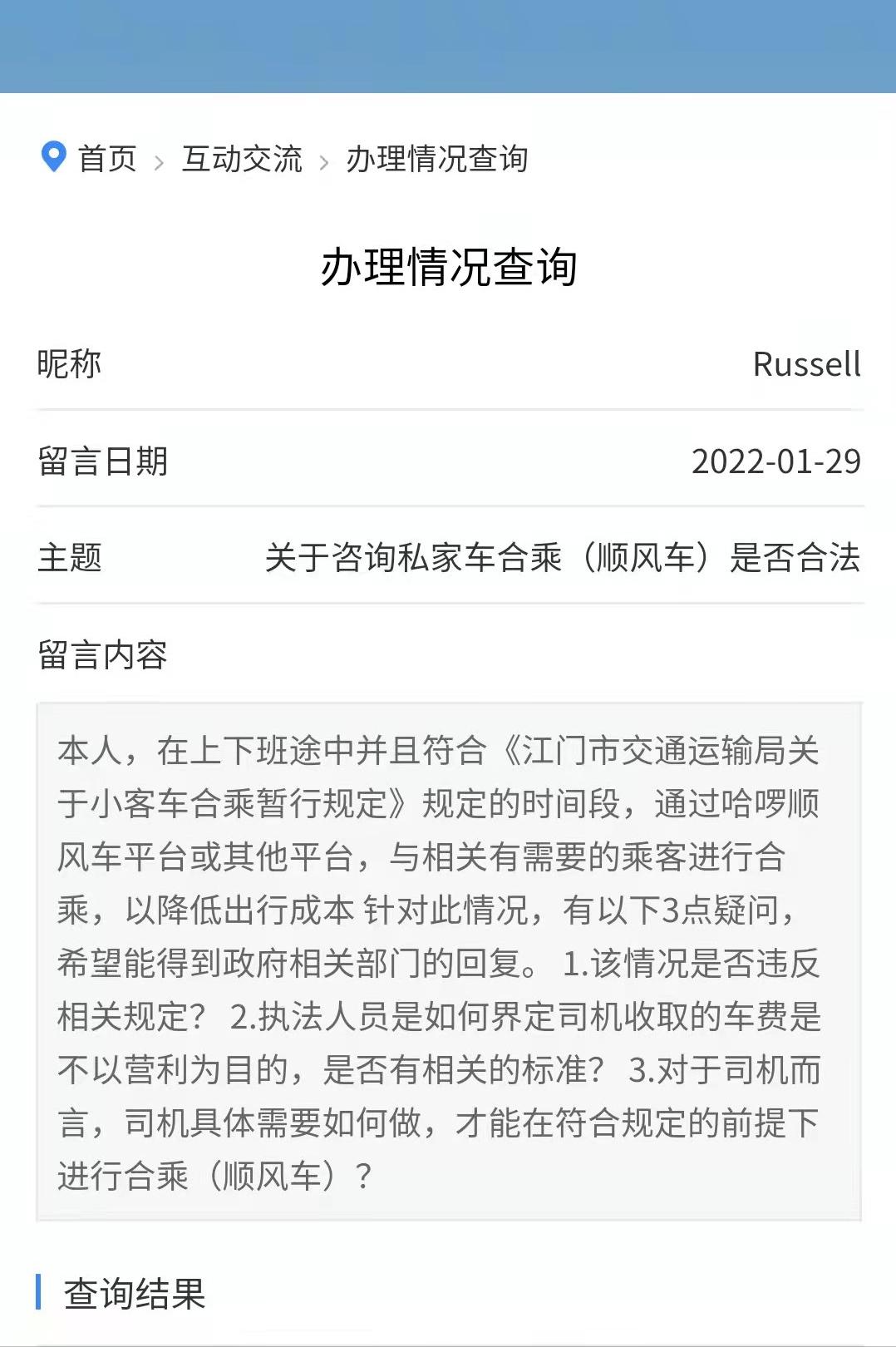
Task: Click the location pin icon in breadcrumb
Action: [x=53, y=159]
